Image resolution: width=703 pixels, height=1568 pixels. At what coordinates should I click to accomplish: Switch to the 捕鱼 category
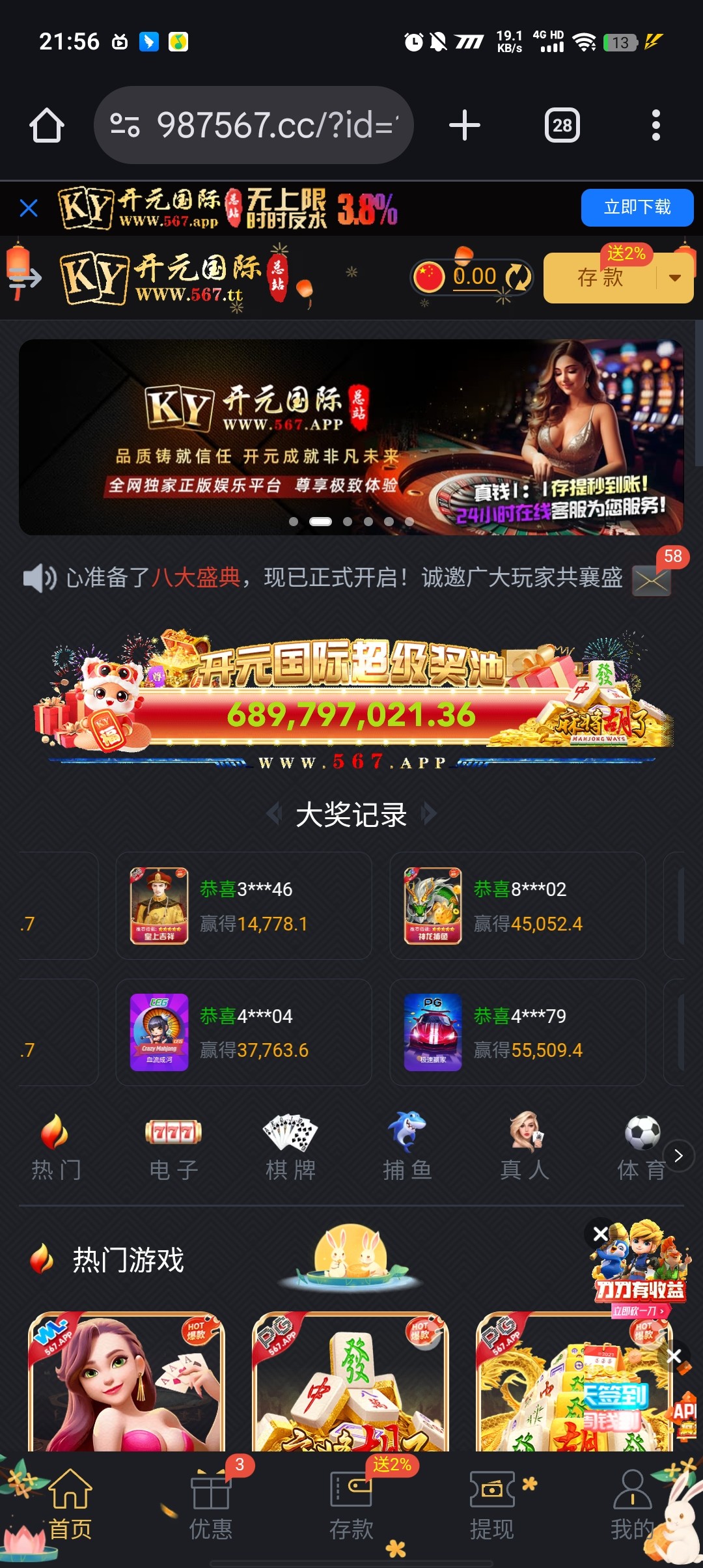[407, 1147]
